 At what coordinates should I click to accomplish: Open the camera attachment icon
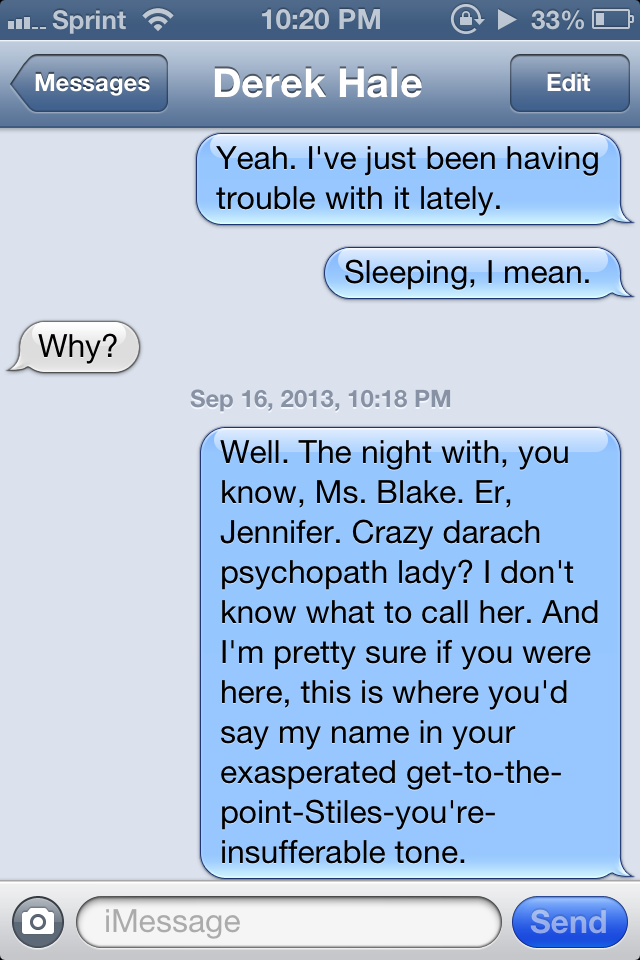pyautogui.click(x=38, y=921)
